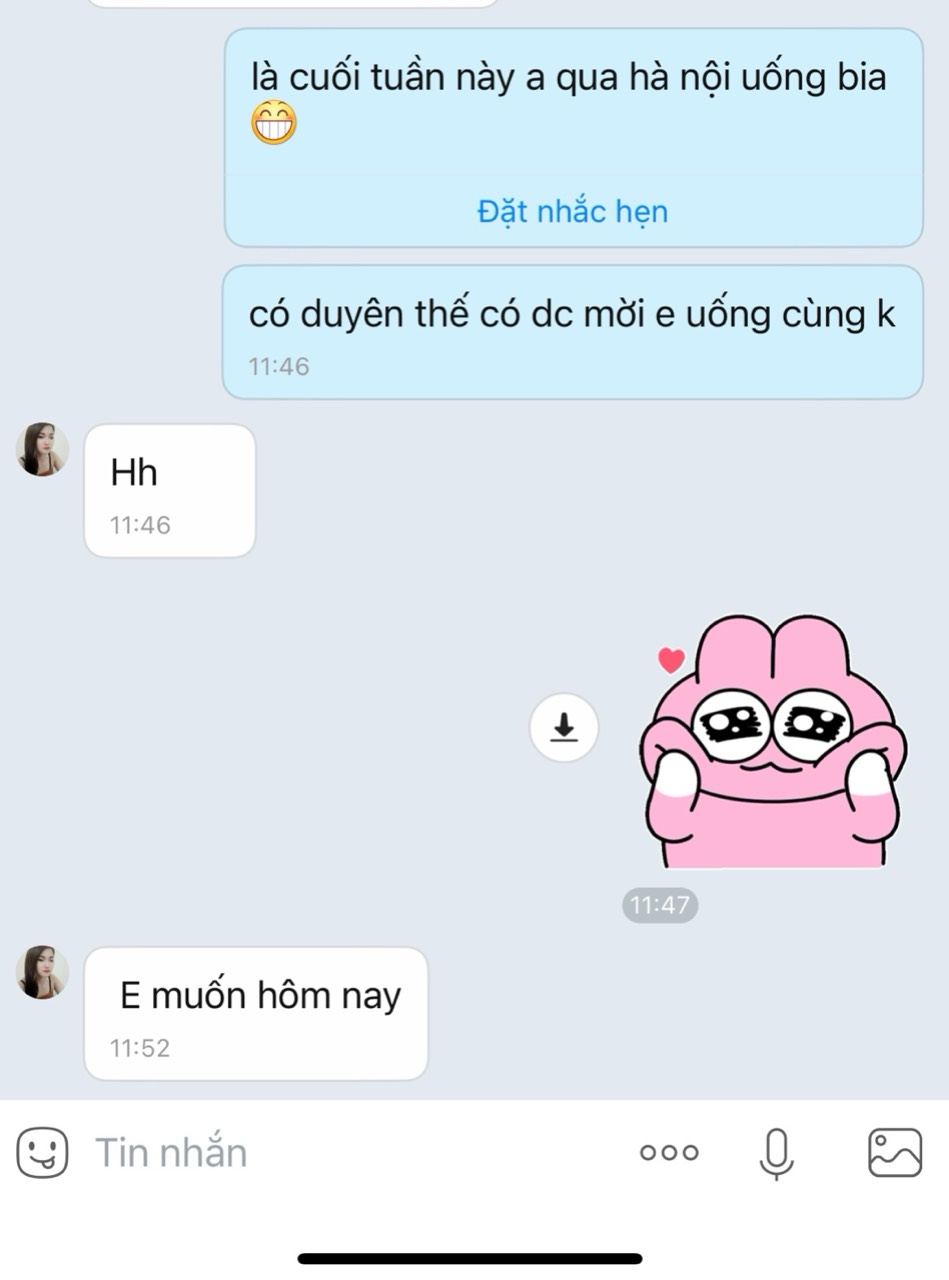Open the three-dot more options menu
The width and height of the screenshot is (949, 1280).
[x=669, y=1153]
